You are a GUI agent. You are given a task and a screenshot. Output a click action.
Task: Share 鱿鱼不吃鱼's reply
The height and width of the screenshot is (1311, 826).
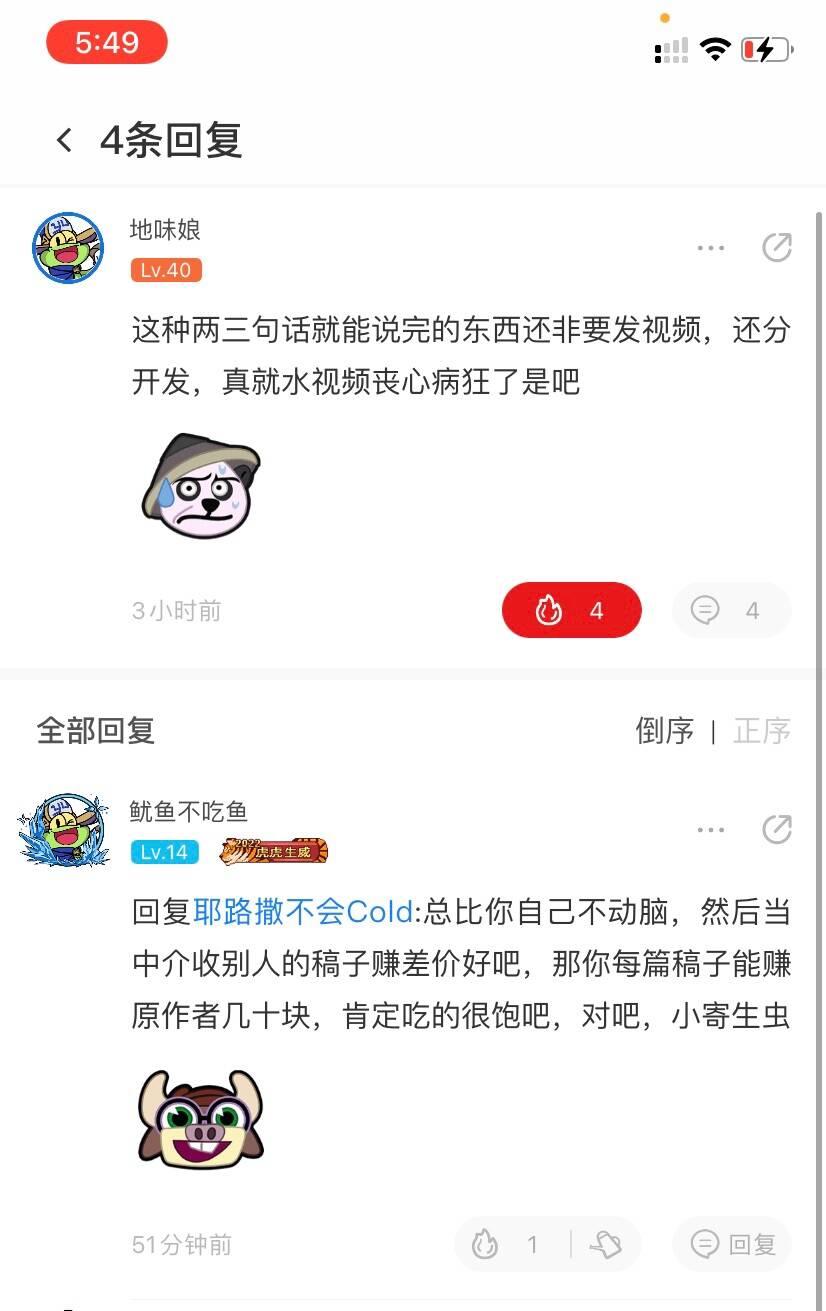click(x=777, y=829)
